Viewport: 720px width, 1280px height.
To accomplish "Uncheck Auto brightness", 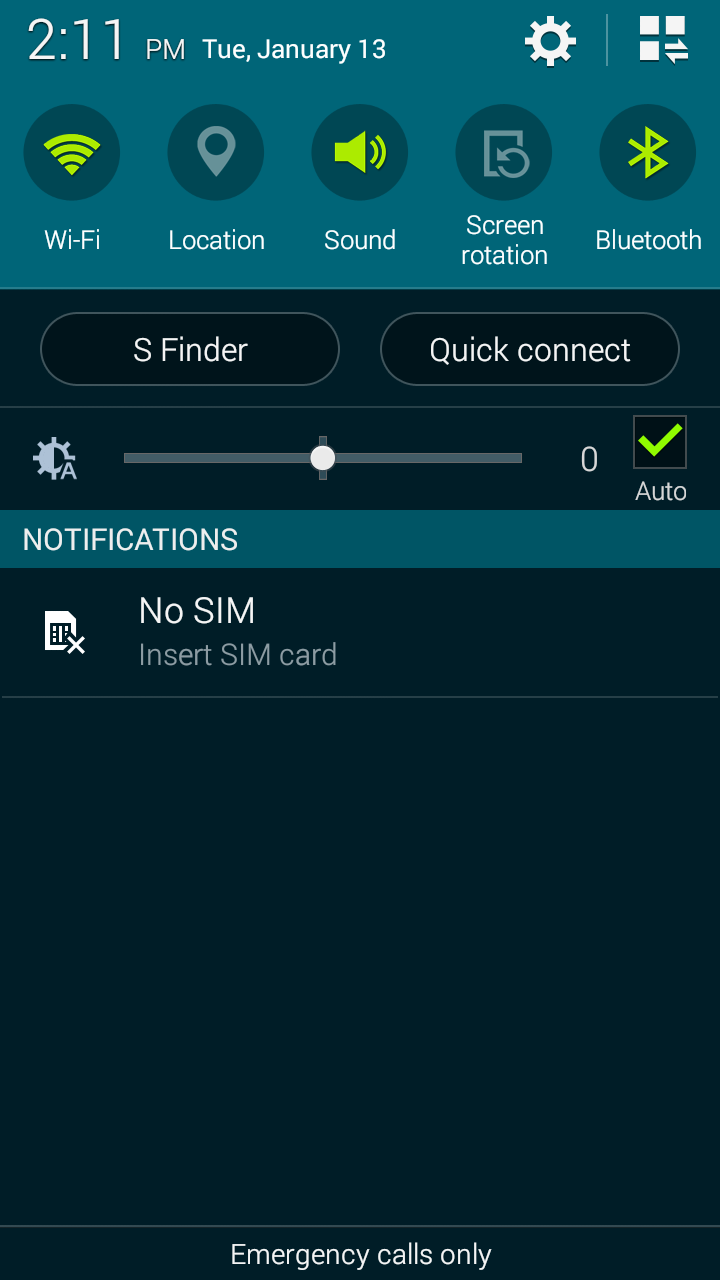I will [660, 442].
